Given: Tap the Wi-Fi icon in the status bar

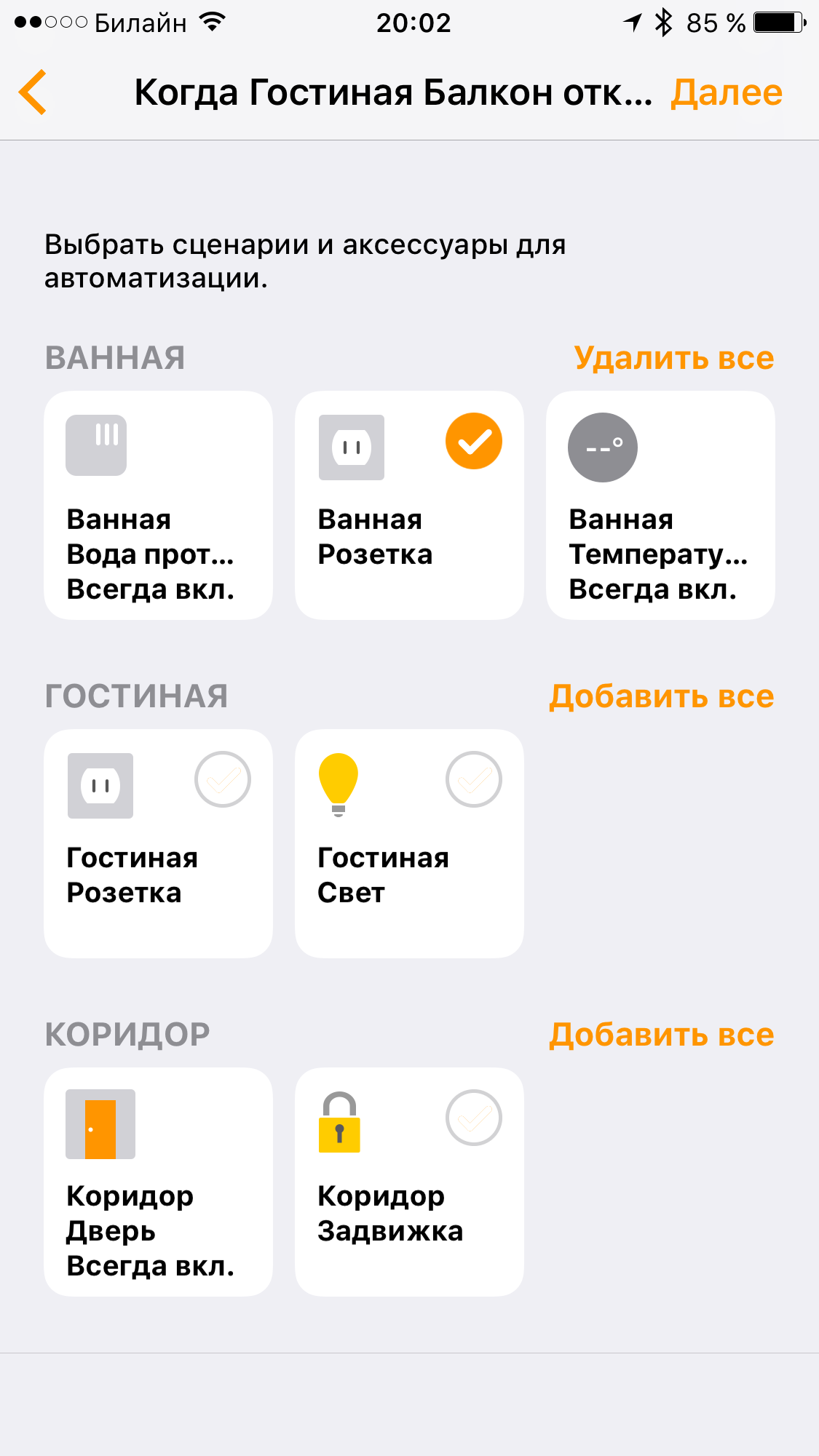Looking at the screenshot, I should tap(210, 22).
